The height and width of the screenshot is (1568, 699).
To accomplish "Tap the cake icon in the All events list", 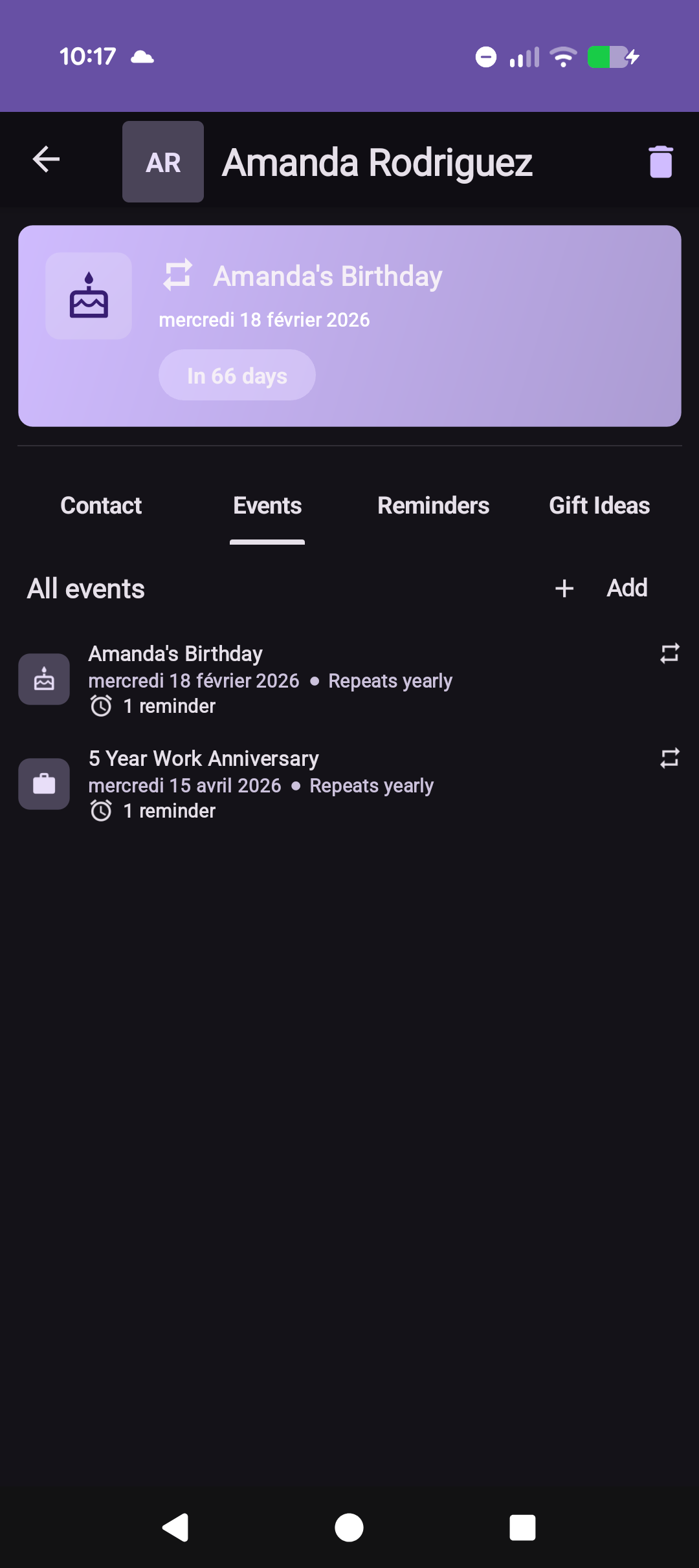I will [43, 679].
